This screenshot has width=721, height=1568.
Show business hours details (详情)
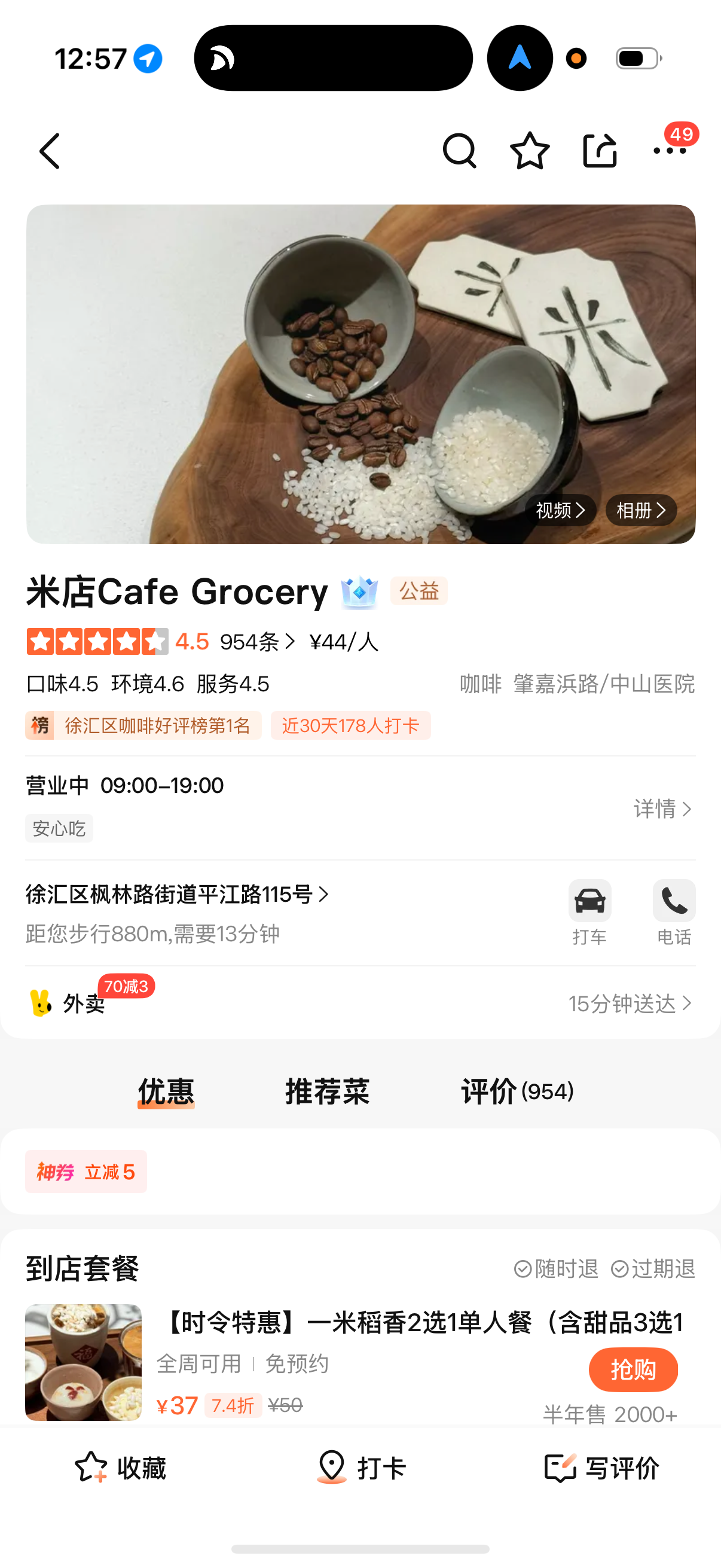(662, 809)
